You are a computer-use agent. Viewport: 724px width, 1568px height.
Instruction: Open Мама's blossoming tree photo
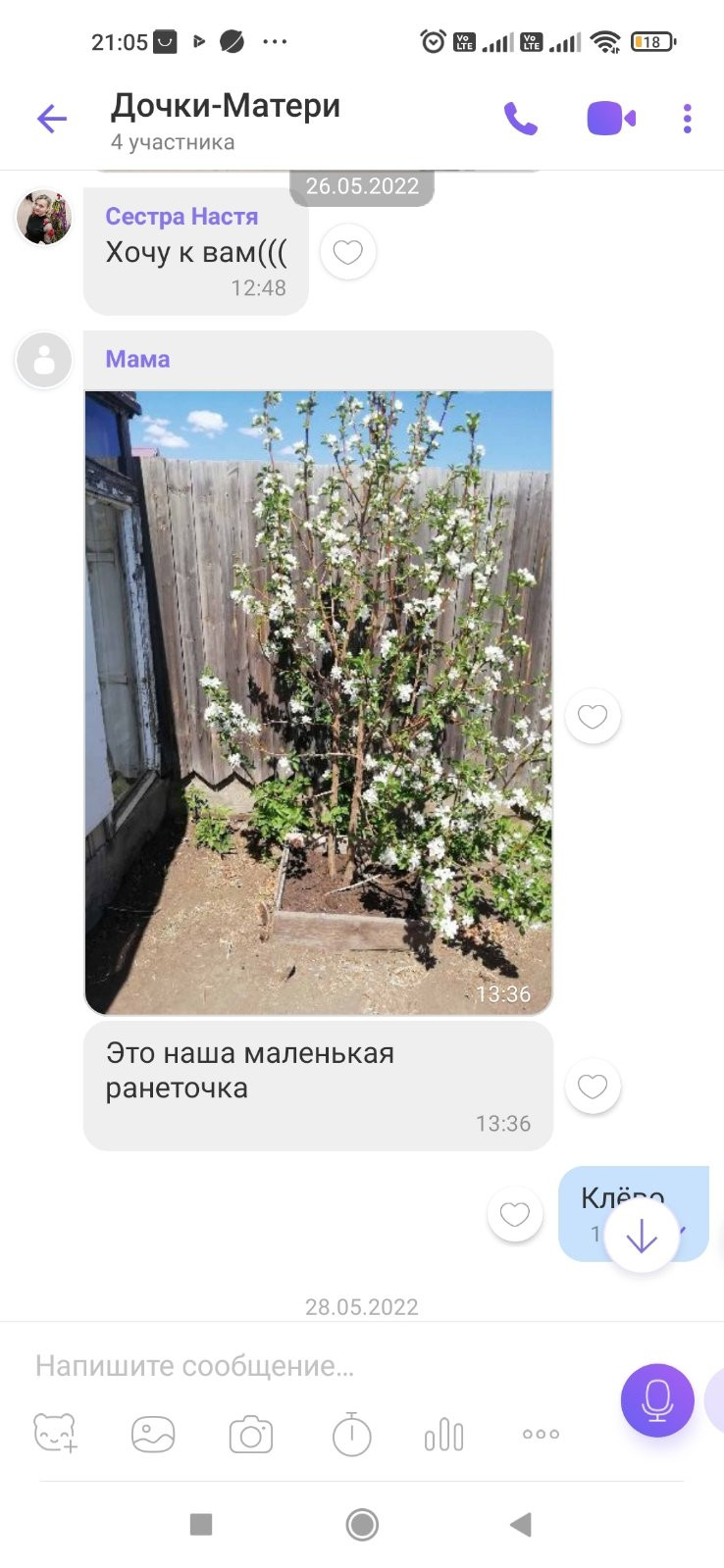[x=318, y=701]
